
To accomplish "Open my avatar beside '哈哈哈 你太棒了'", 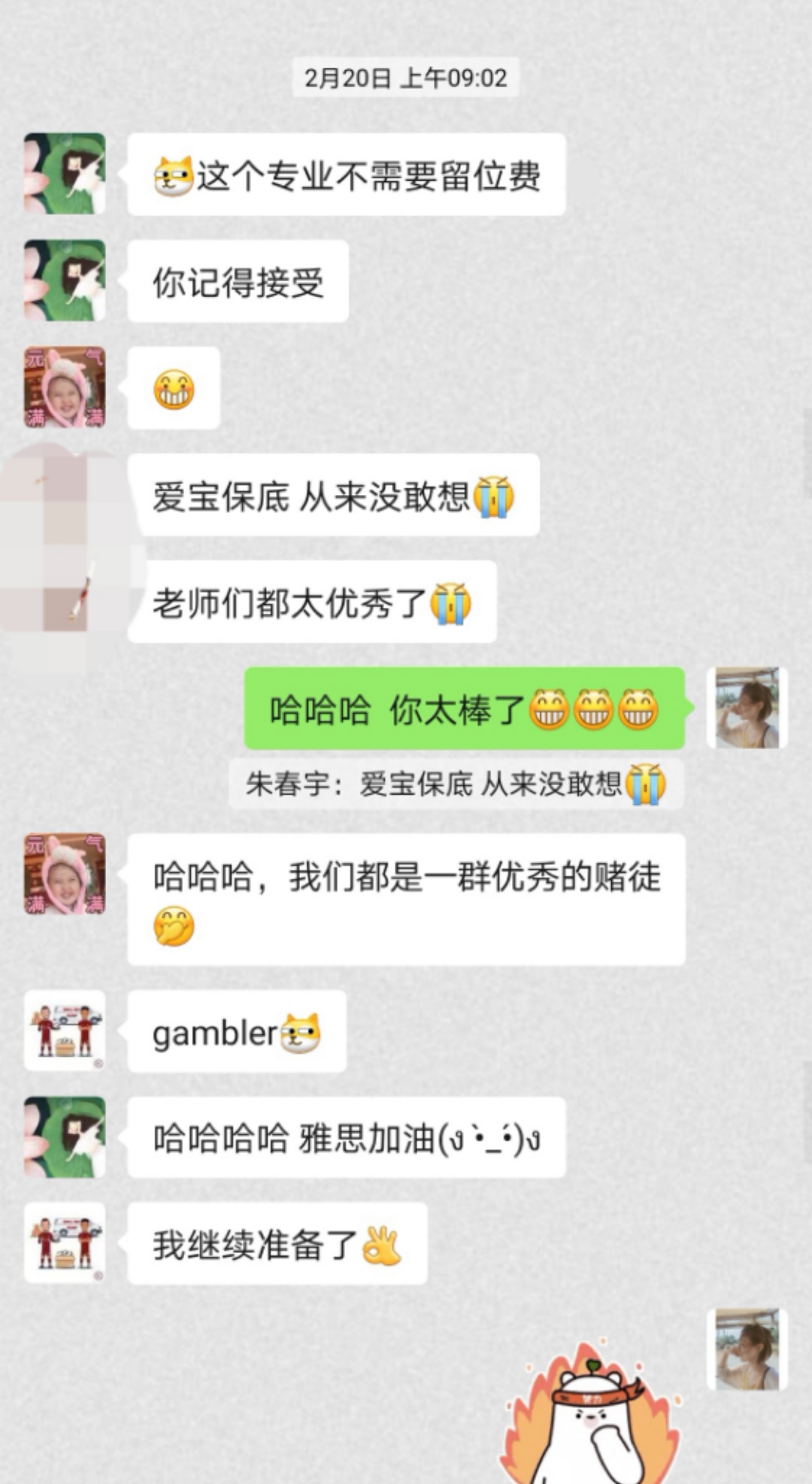I will (x=747, y=708).
